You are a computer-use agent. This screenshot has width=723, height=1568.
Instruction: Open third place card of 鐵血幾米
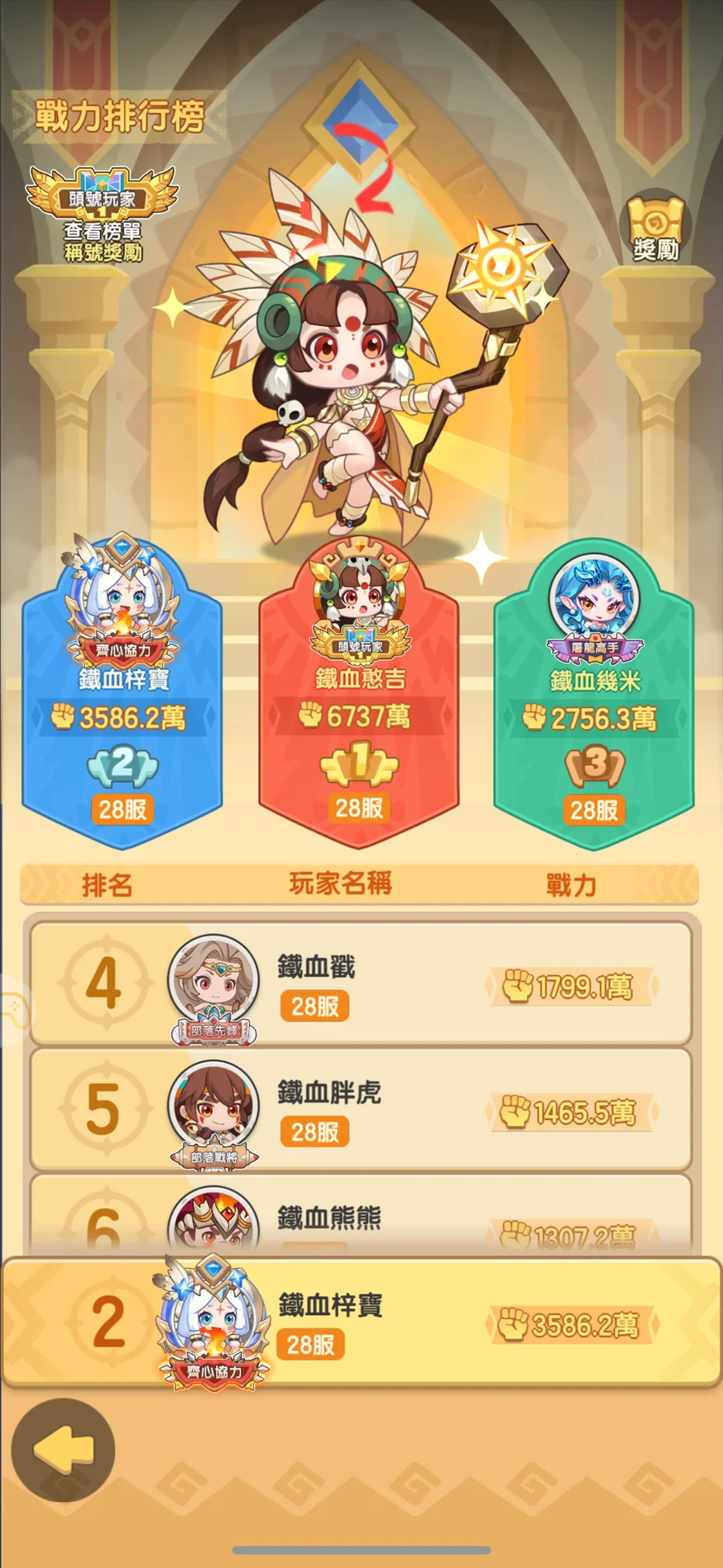(x=594, y=694)
